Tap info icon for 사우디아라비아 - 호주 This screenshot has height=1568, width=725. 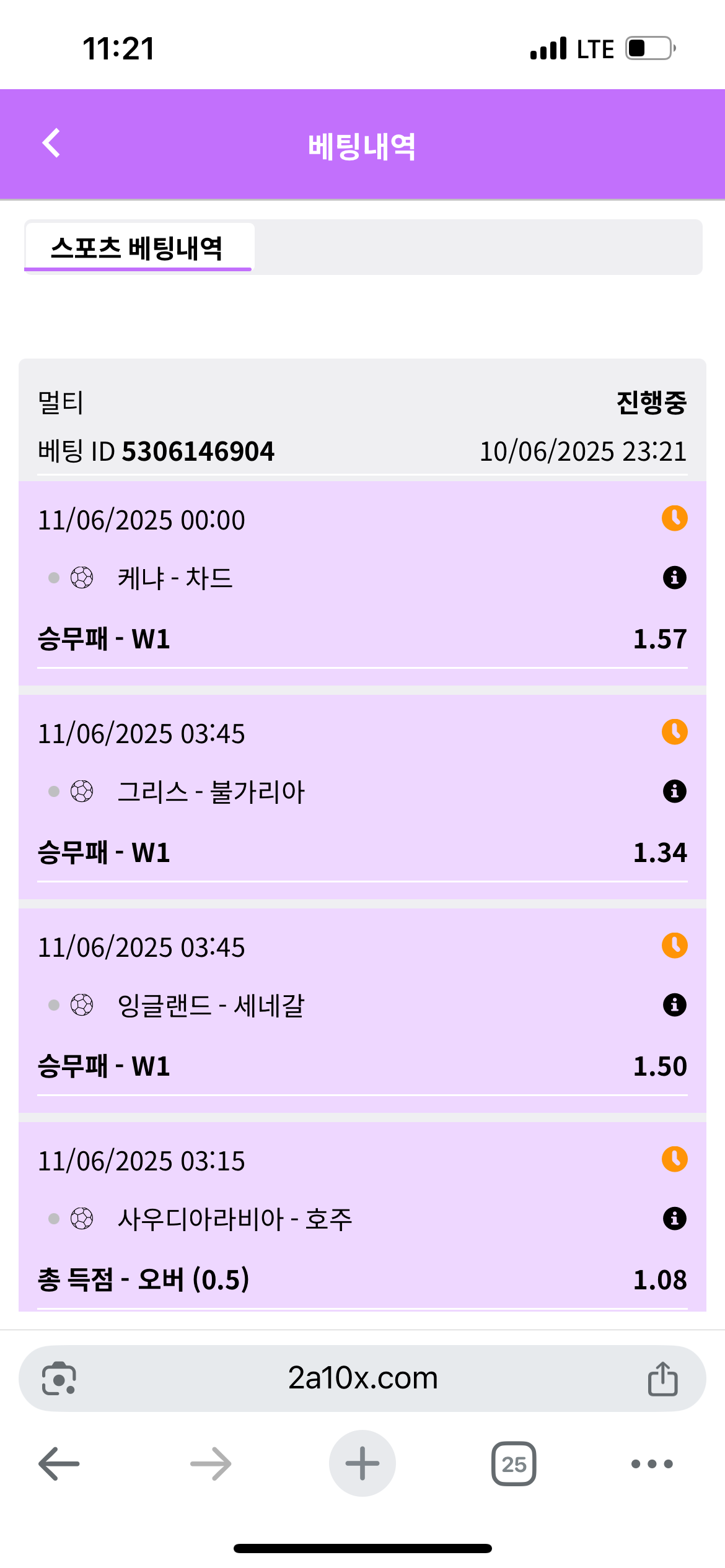point(674,1219)
